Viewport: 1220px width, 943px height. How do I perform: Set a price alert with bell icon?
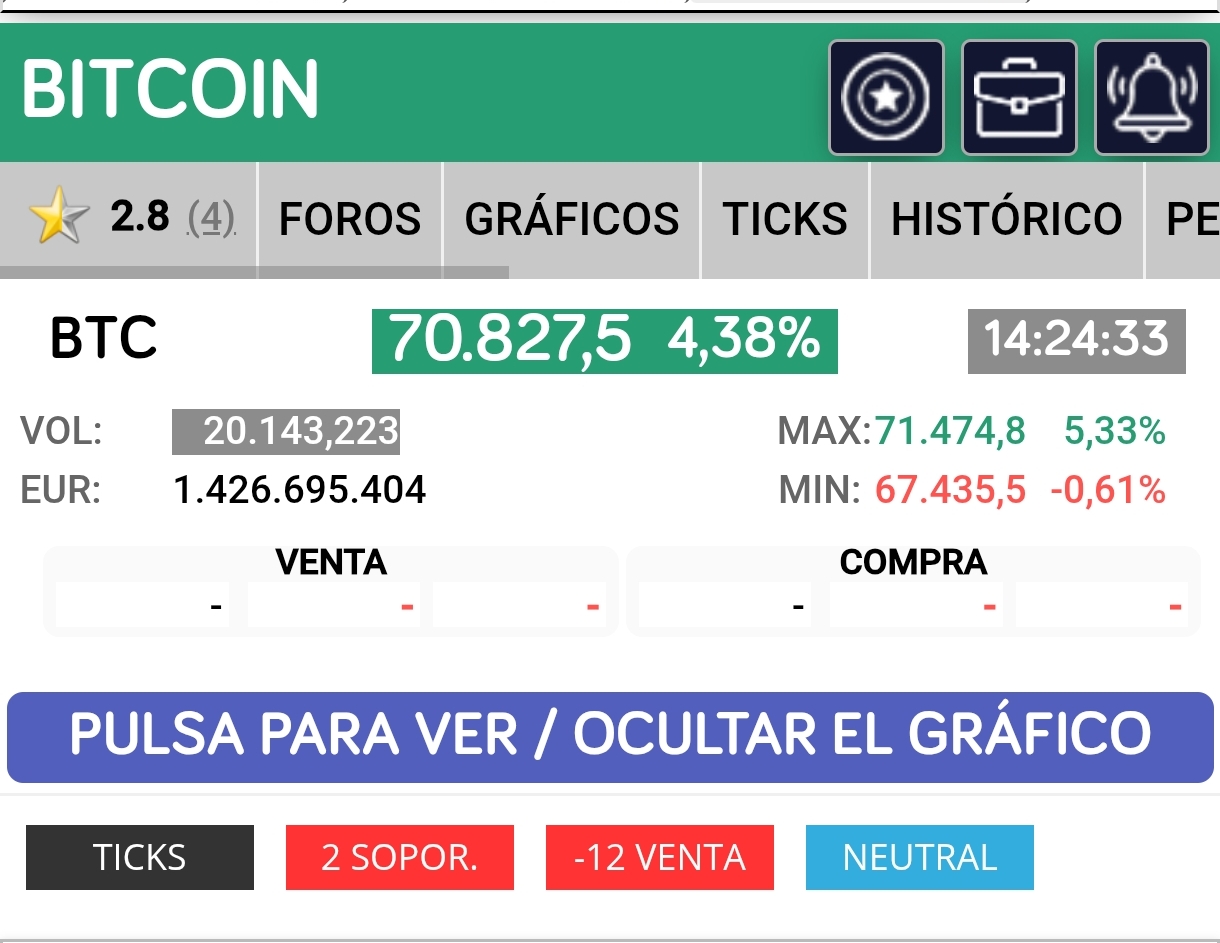point(1152,97)
